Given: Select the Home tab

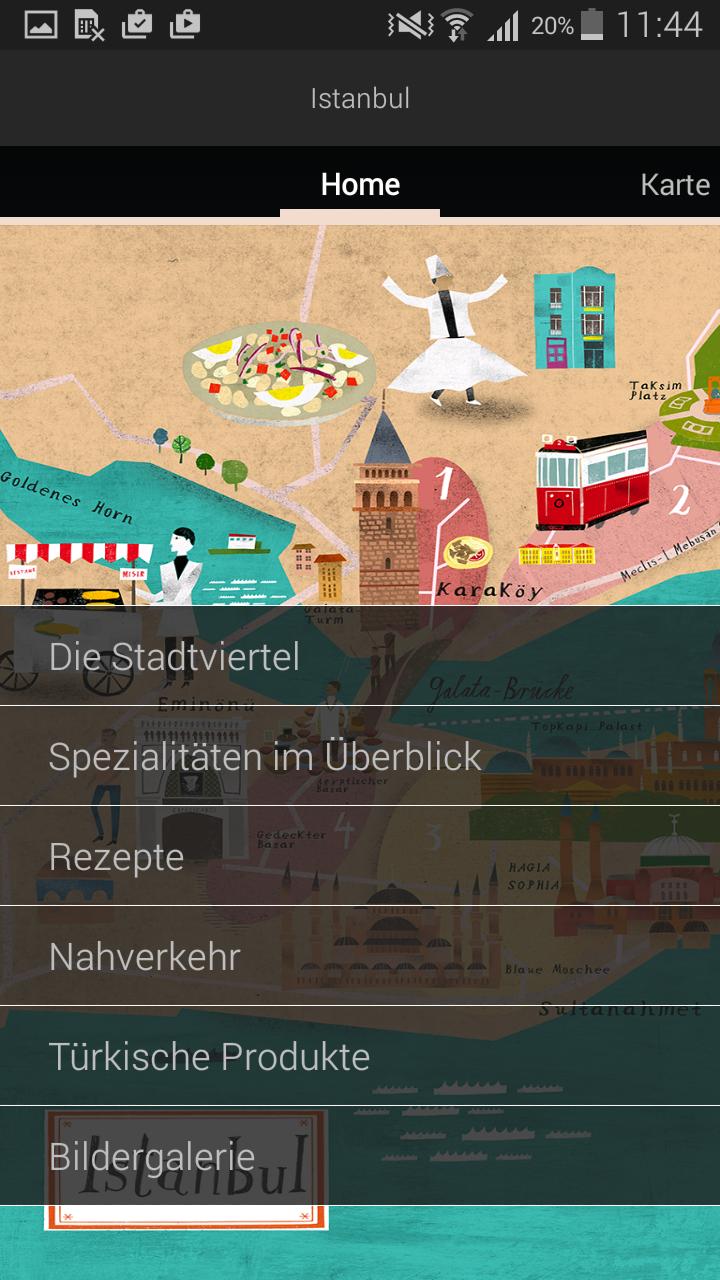Looking at the screenshot, I should 360,185.
